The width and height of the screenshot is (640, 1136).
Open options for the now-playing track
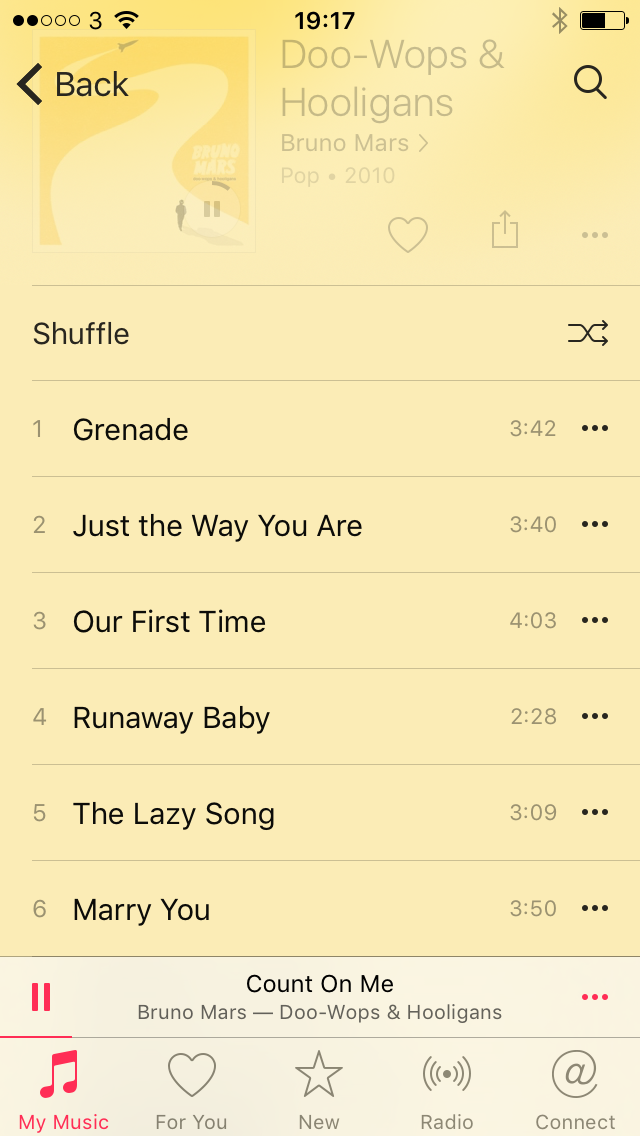[595, 997]
